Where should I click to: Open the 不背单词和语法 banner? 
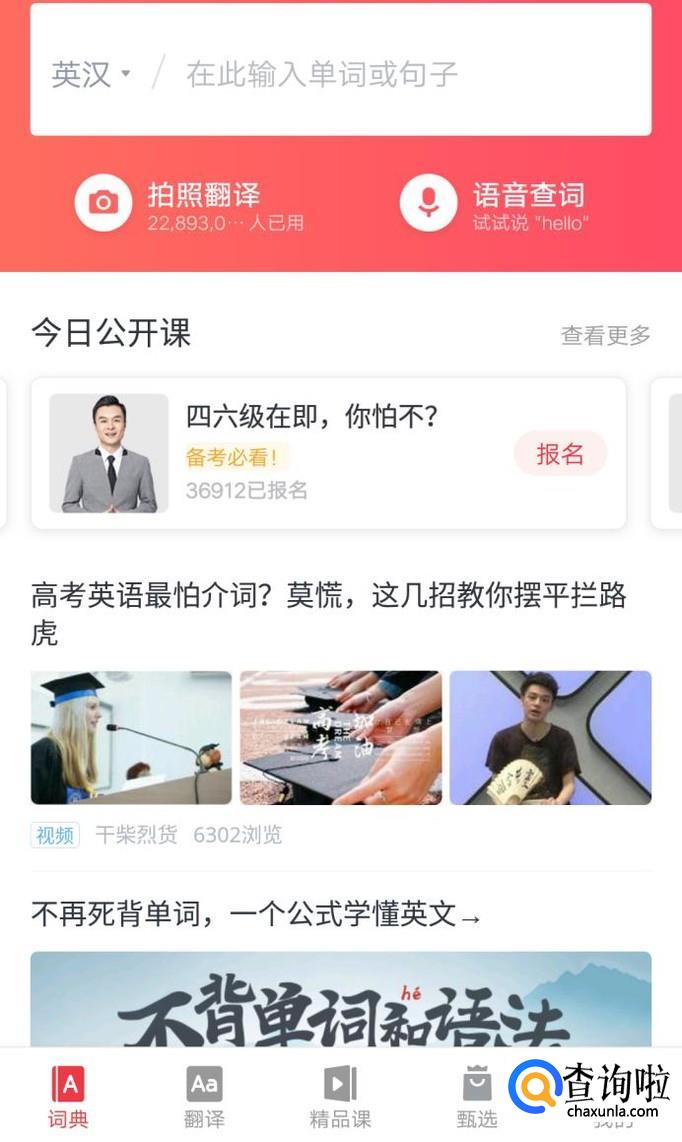[x=341, y=999]
